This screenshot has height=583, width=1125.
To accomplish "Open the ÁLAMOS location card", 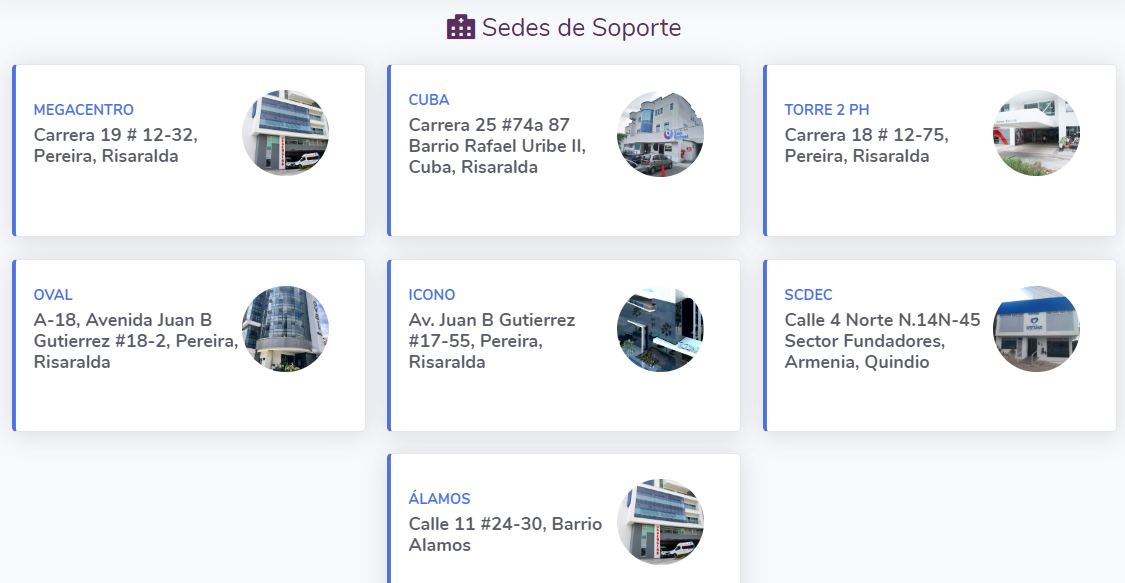I will click(x=564, y=520).
